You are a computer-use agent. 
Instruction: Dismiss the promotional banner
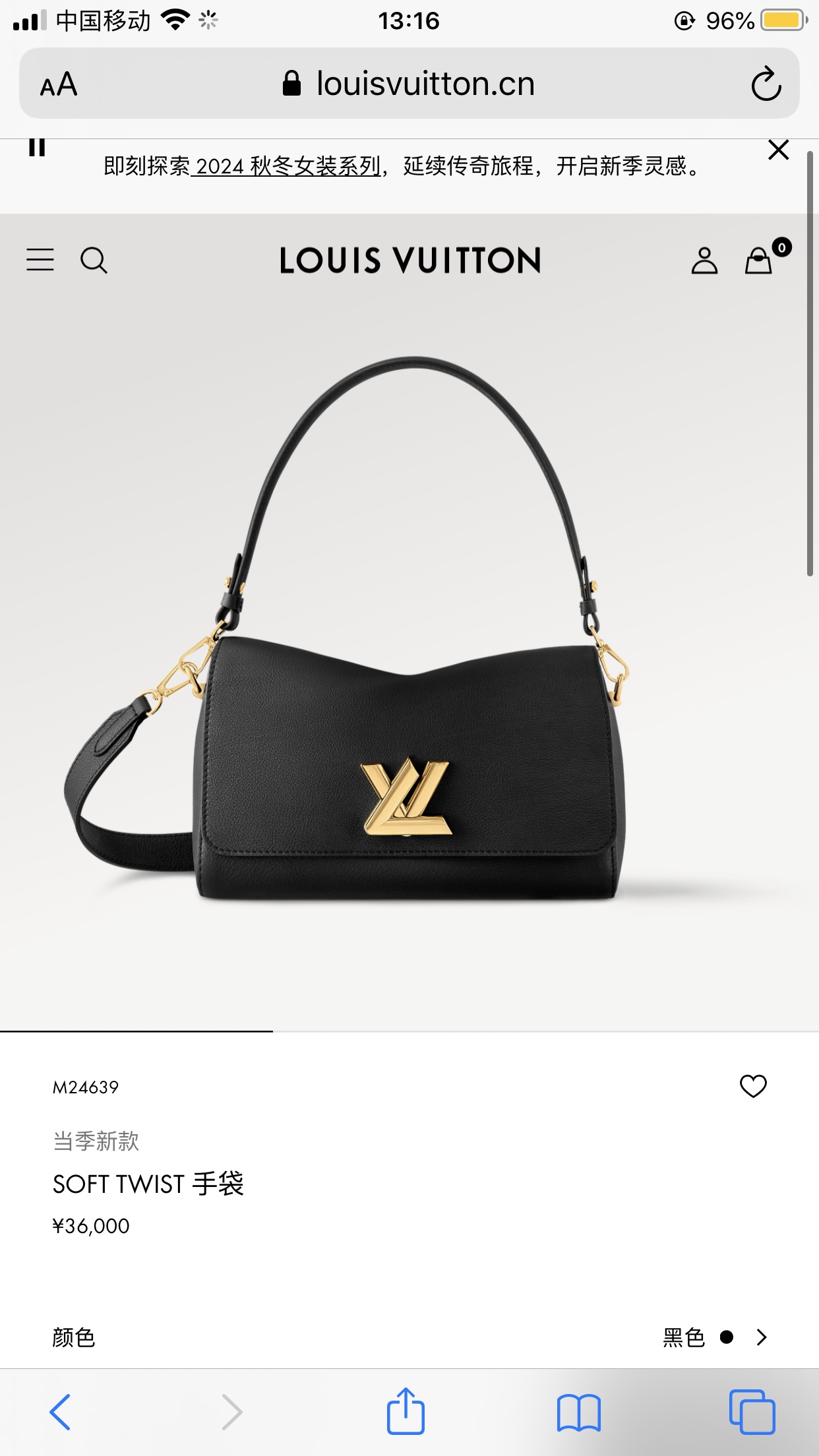click(779, 150)
